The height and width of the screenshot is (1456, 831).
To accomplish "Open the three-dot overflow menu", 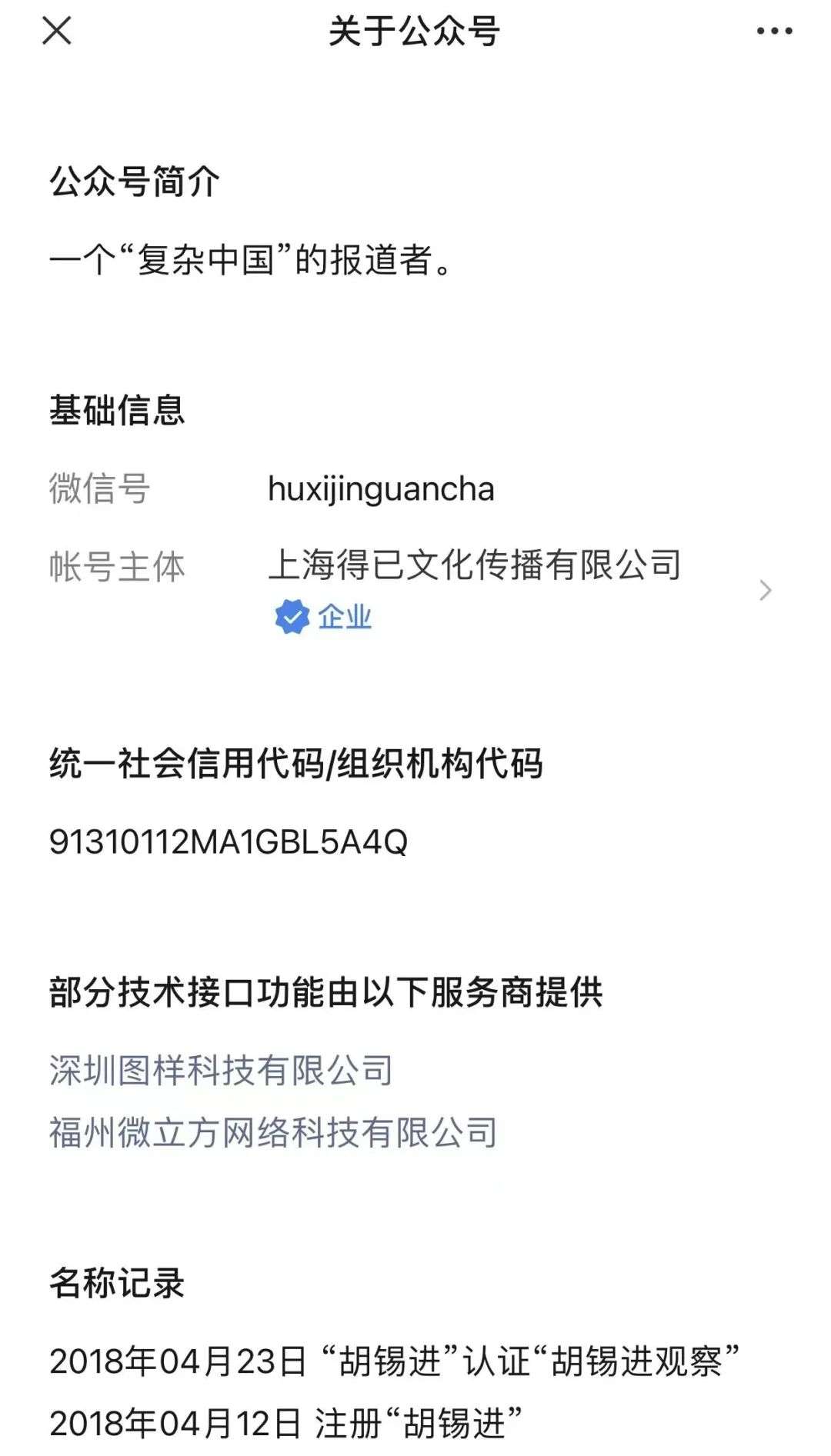I will [x=774, y=32].
